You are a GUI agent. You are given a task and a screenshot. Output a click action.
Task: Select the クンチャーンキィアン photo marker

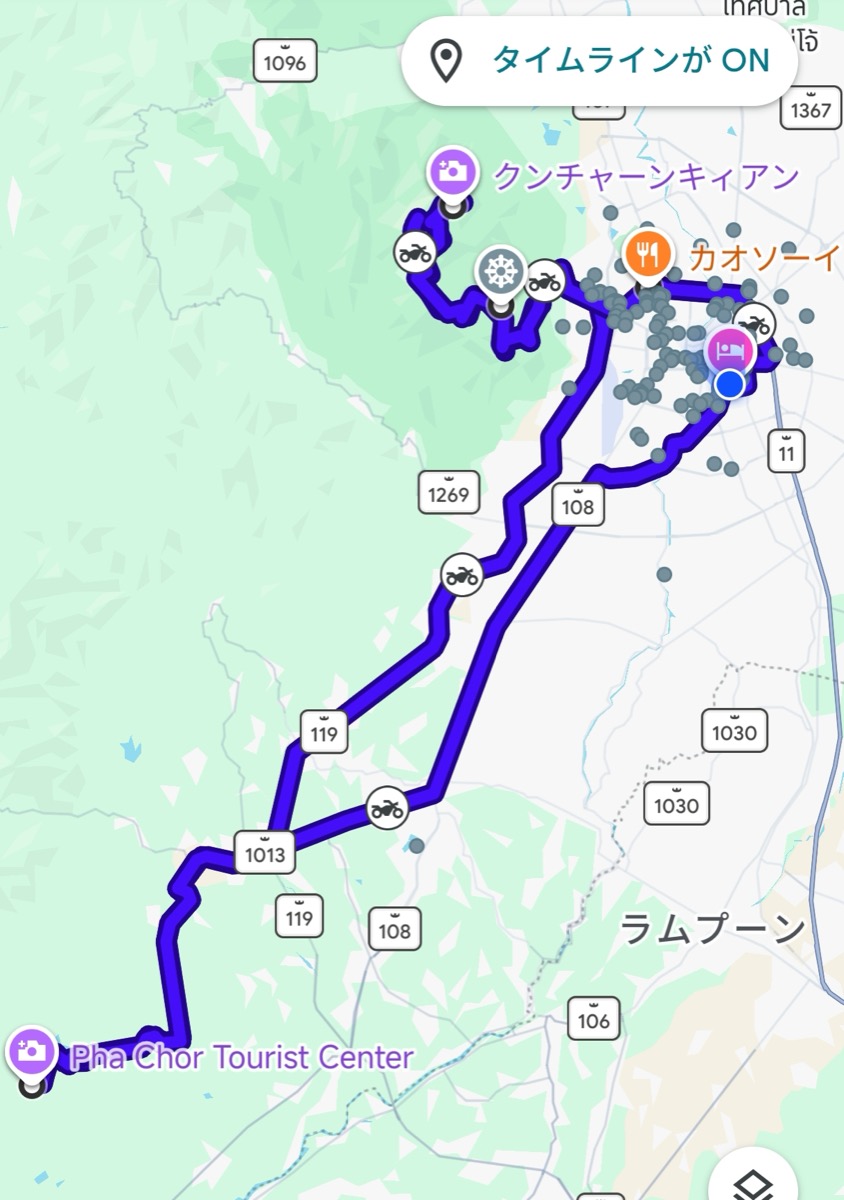tap(453, 170)
